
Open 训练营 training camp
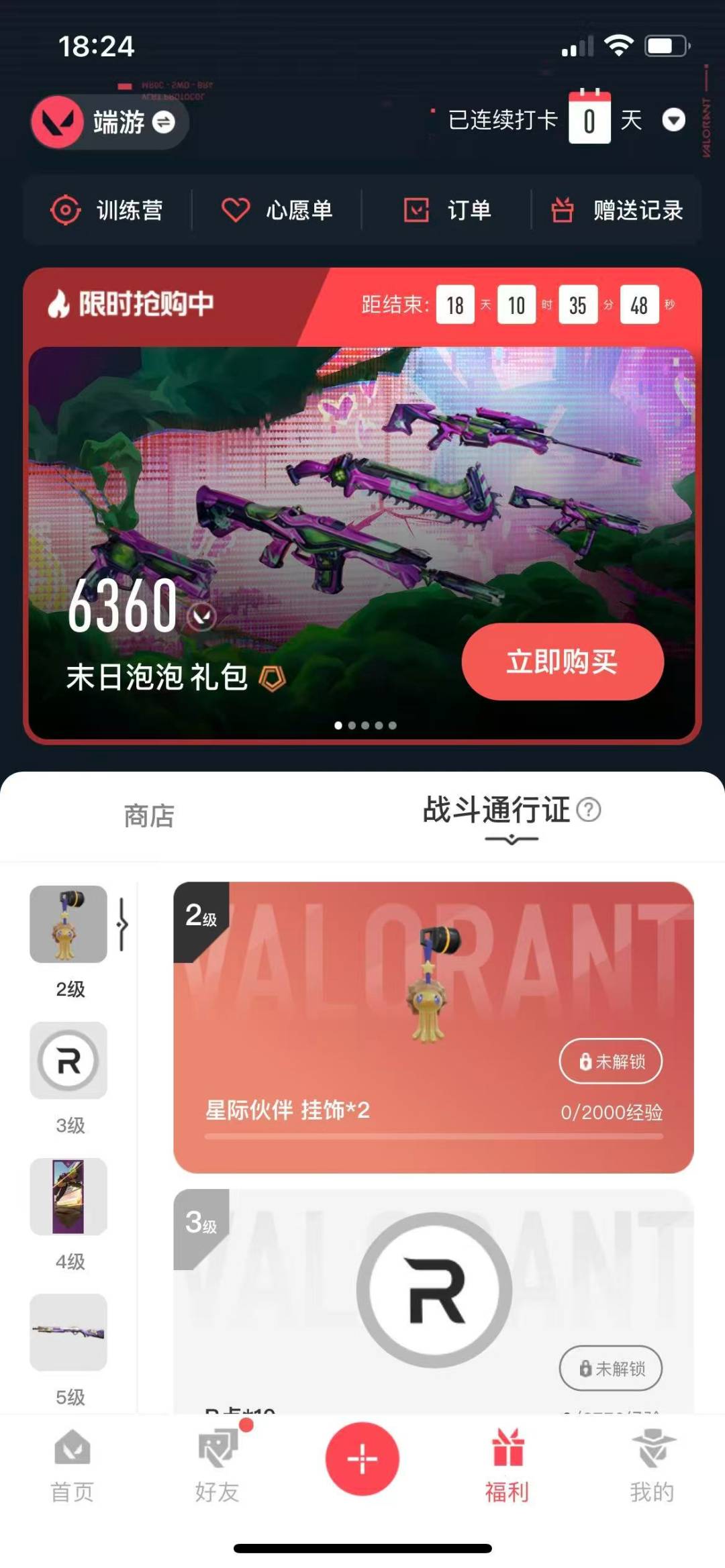(x=107, y=210)
